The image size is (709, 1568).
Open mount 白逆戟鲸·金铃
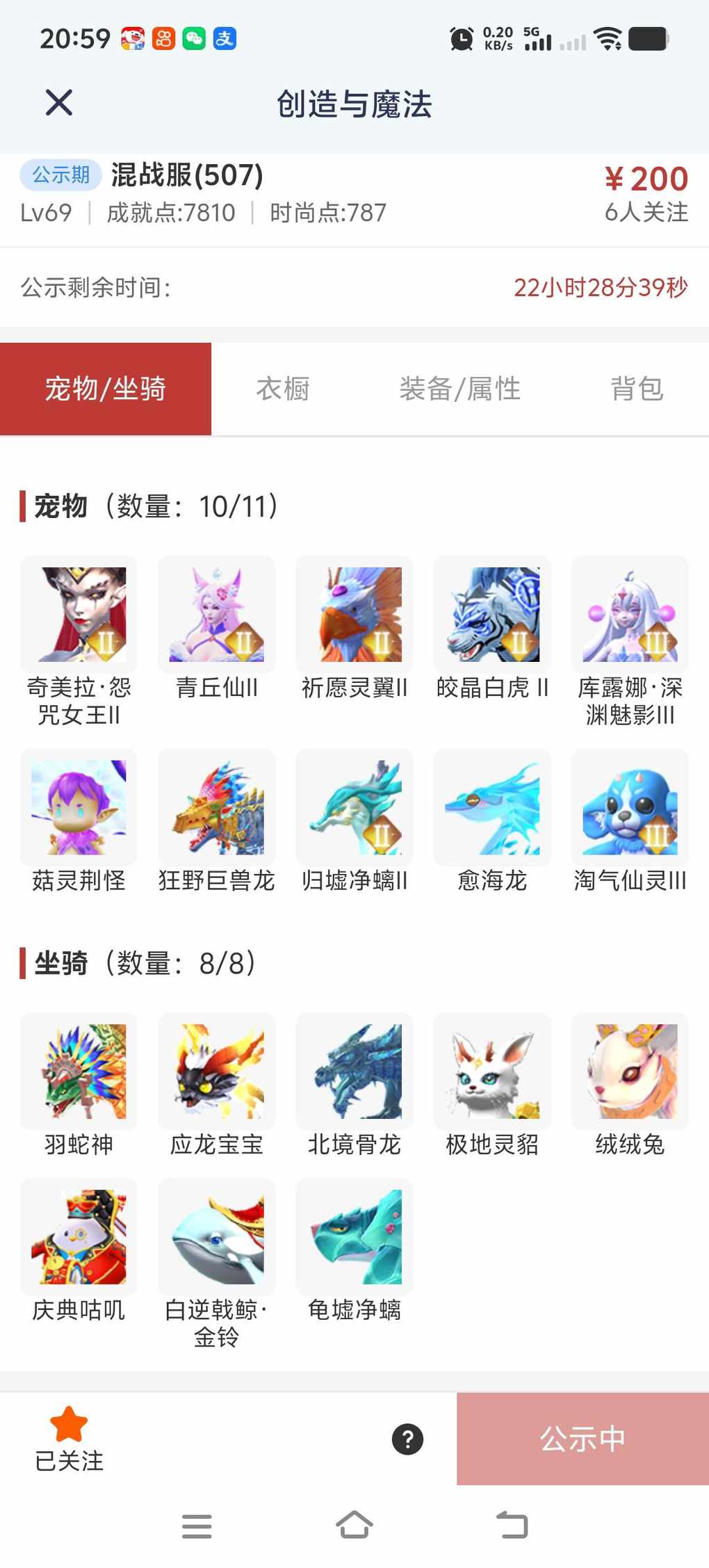(x=216, y=1237)
